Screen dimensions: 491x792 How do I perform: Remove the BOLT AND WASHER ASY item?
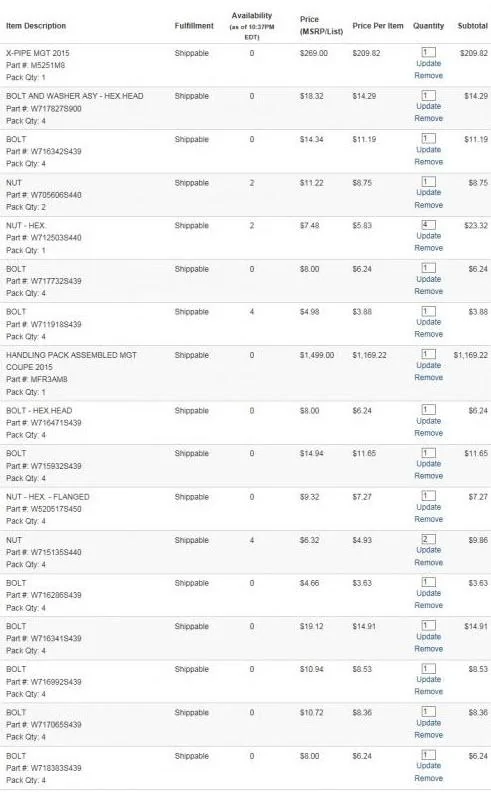pos(428,119)
